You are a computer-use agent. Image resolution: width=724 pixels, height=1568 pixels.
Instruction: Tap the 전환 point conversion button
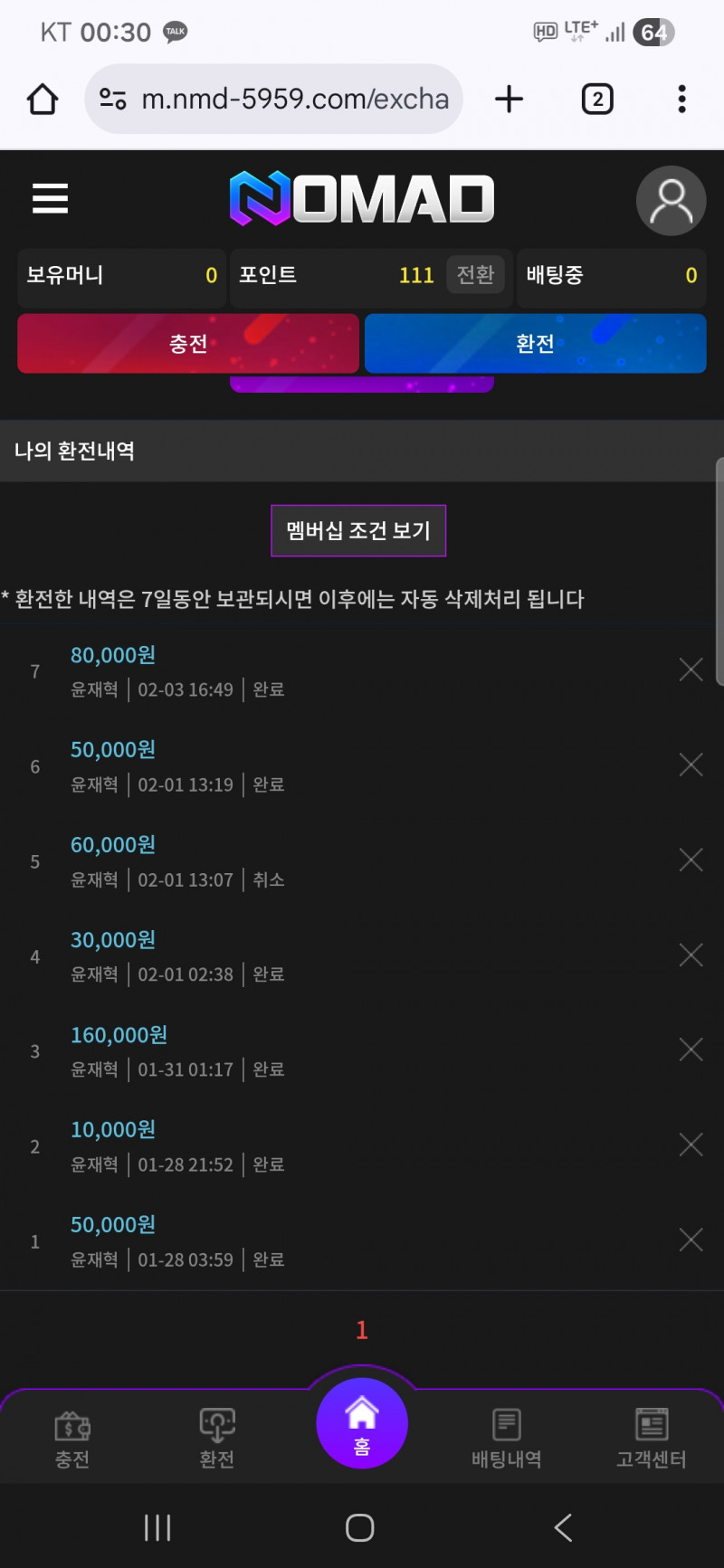point(475,275)
